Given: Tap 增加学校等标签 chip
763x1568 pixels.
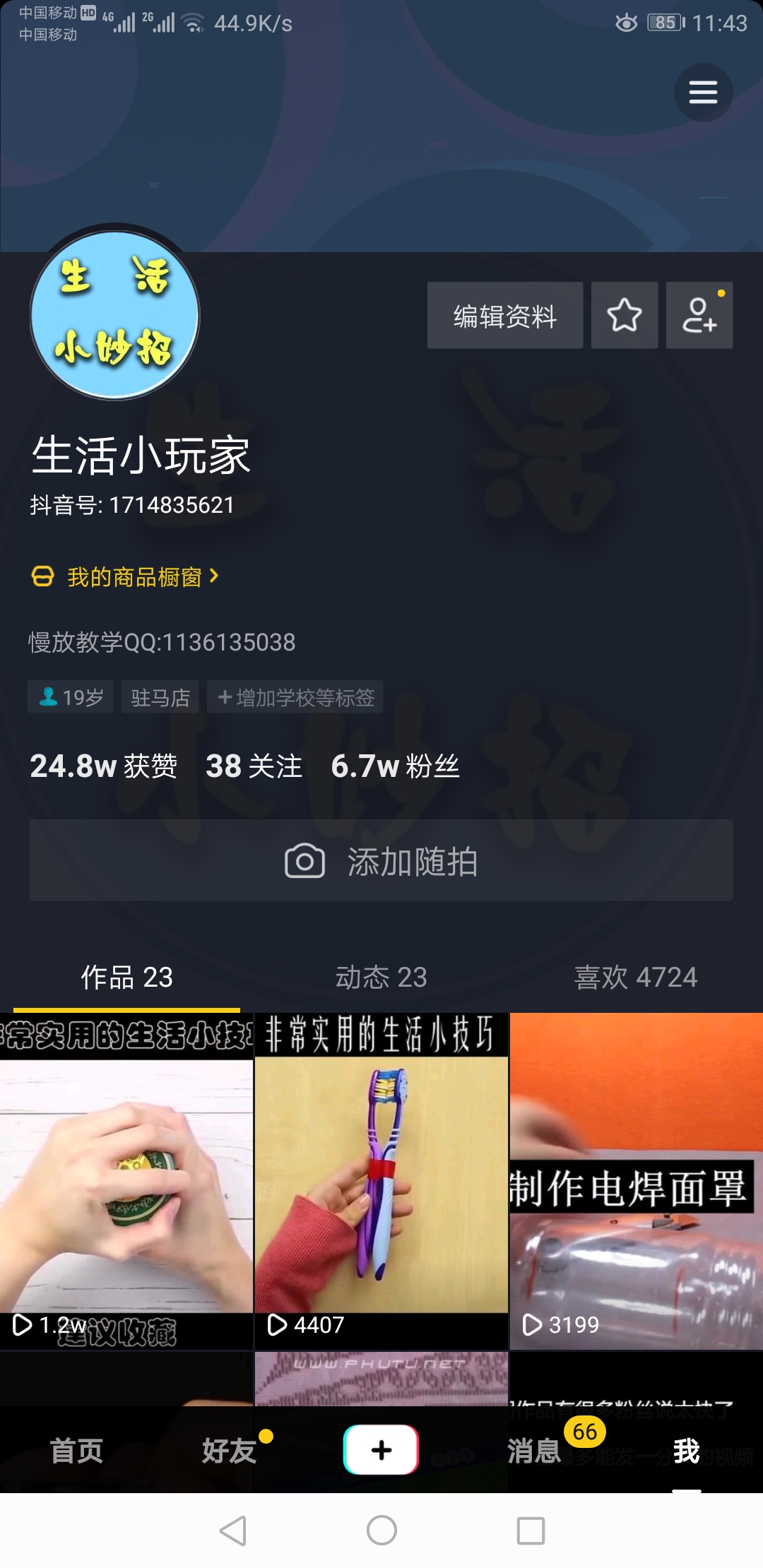Looking at the screenshot, I should [295, 698].
